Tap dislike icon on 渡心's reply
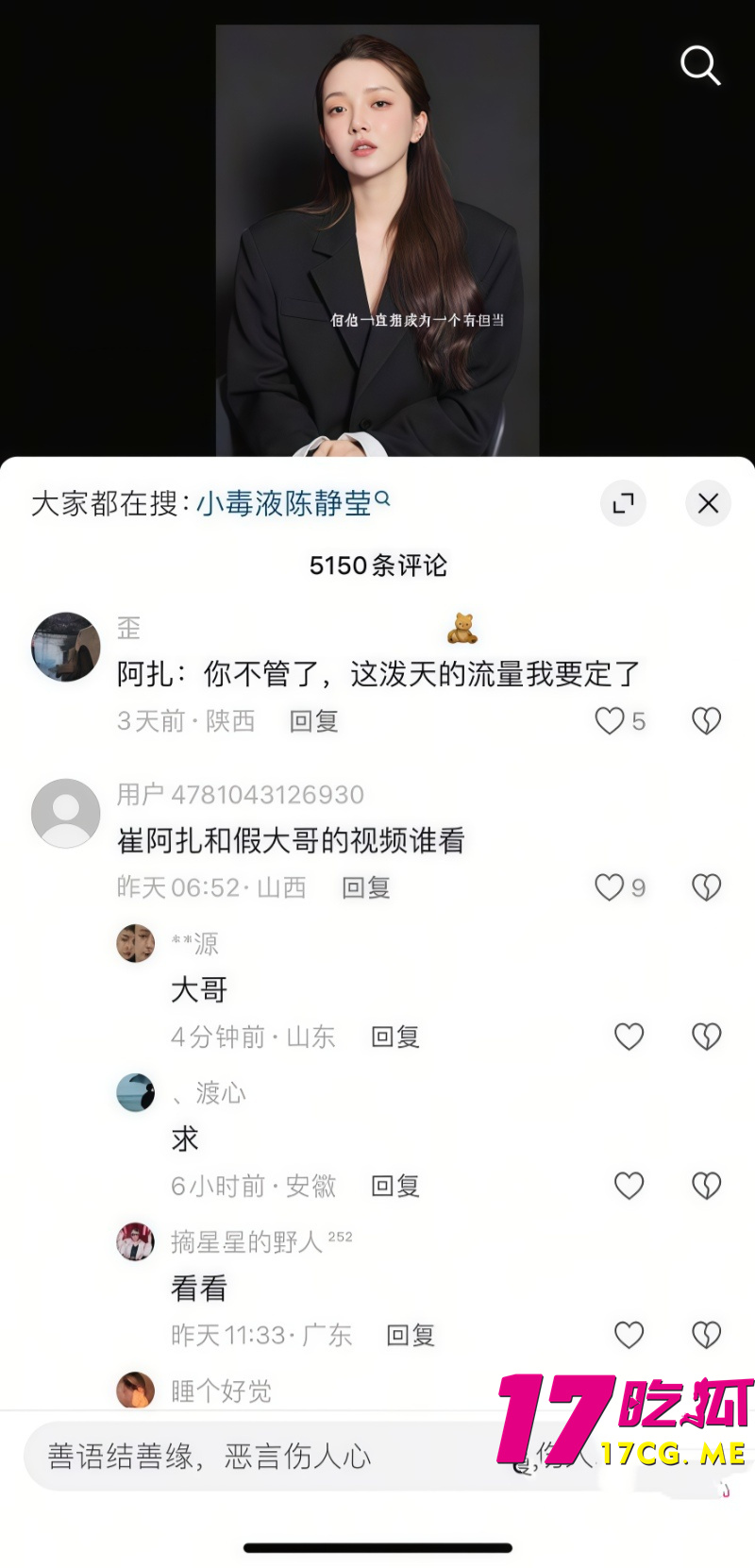 click(706, 1186)
